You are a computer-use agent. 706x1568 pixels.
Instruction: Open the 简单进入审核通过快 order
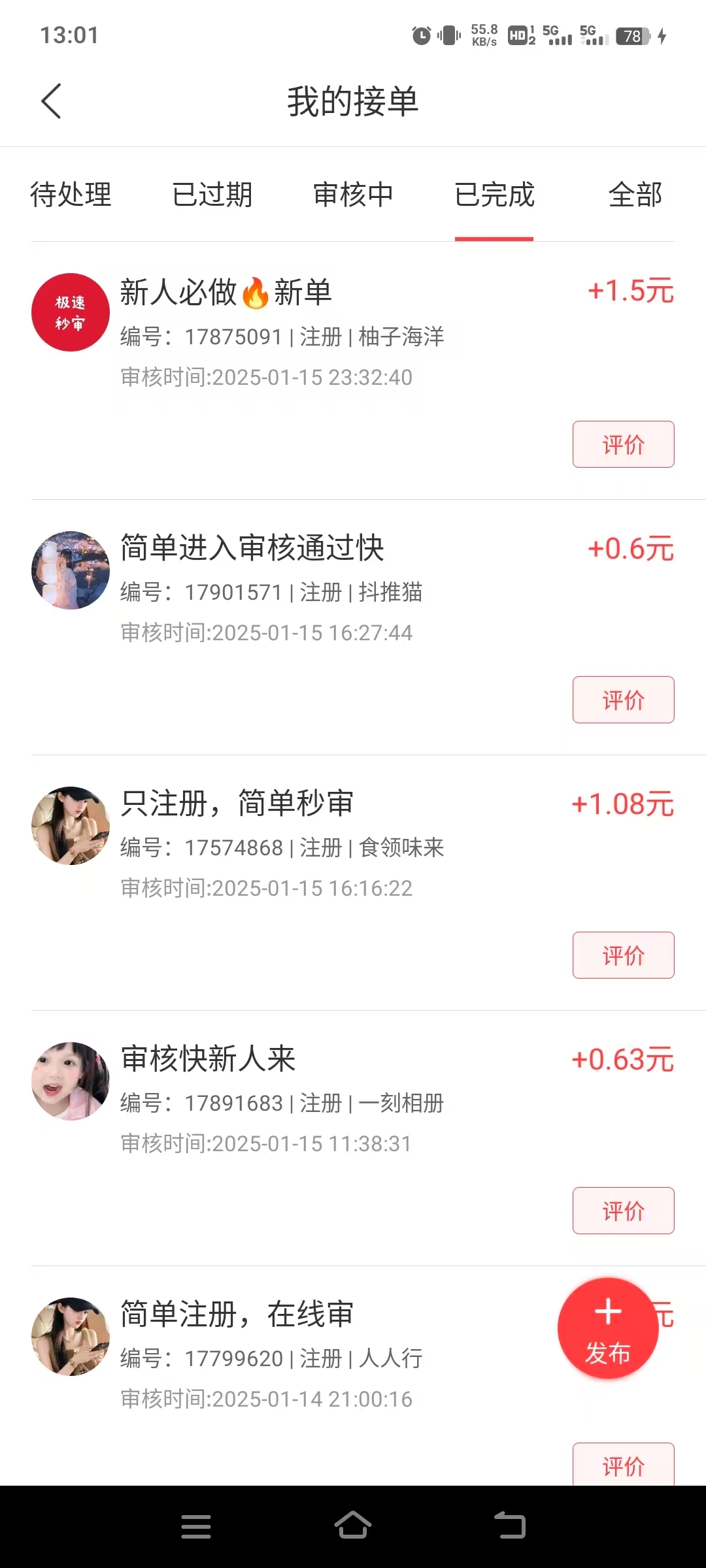tap(252, 547)
